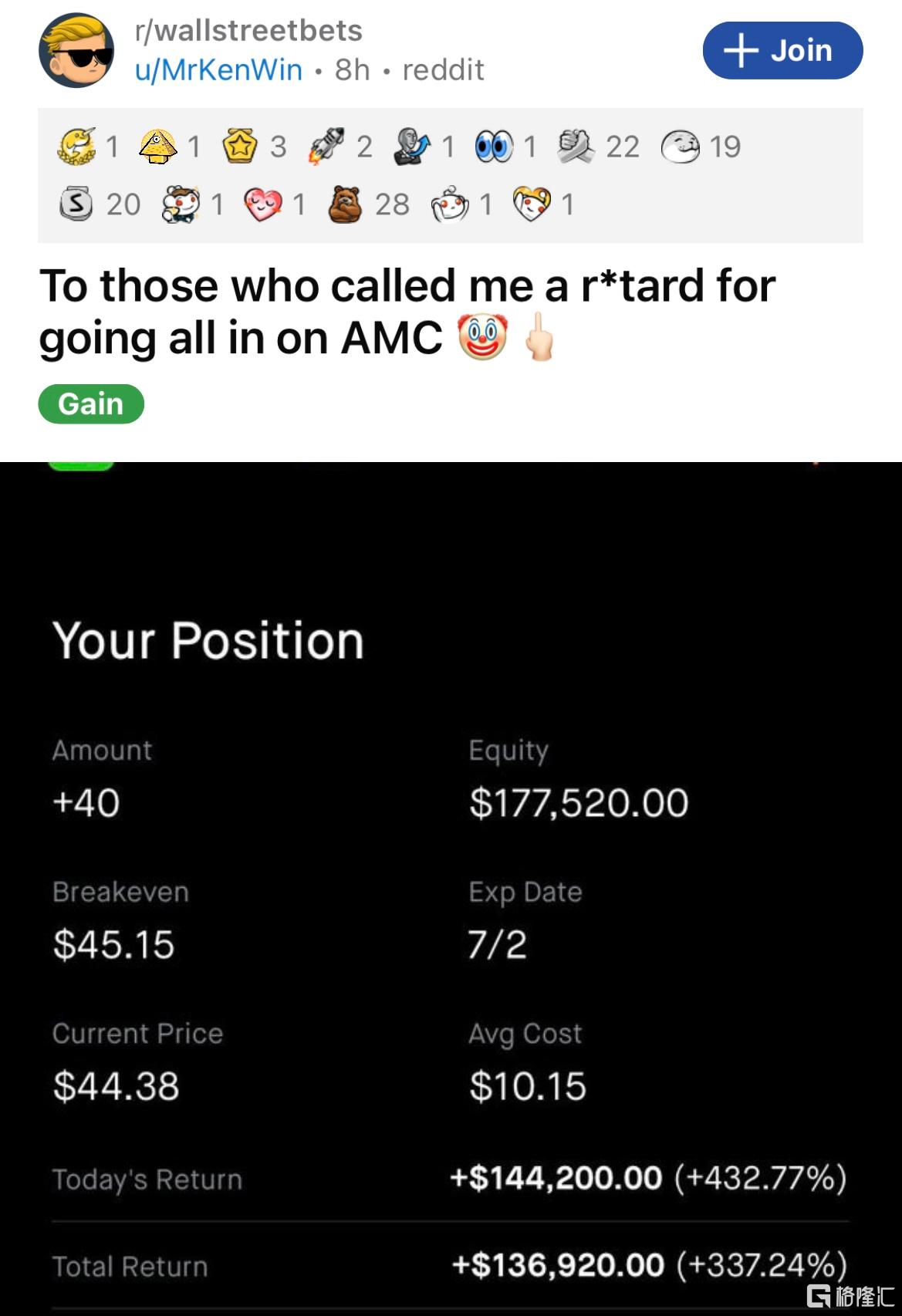Open the r/wallstreetbets subreddit page
This screenshot has height=1316, width=902.
pyautogui.click(x=248, y=31)
